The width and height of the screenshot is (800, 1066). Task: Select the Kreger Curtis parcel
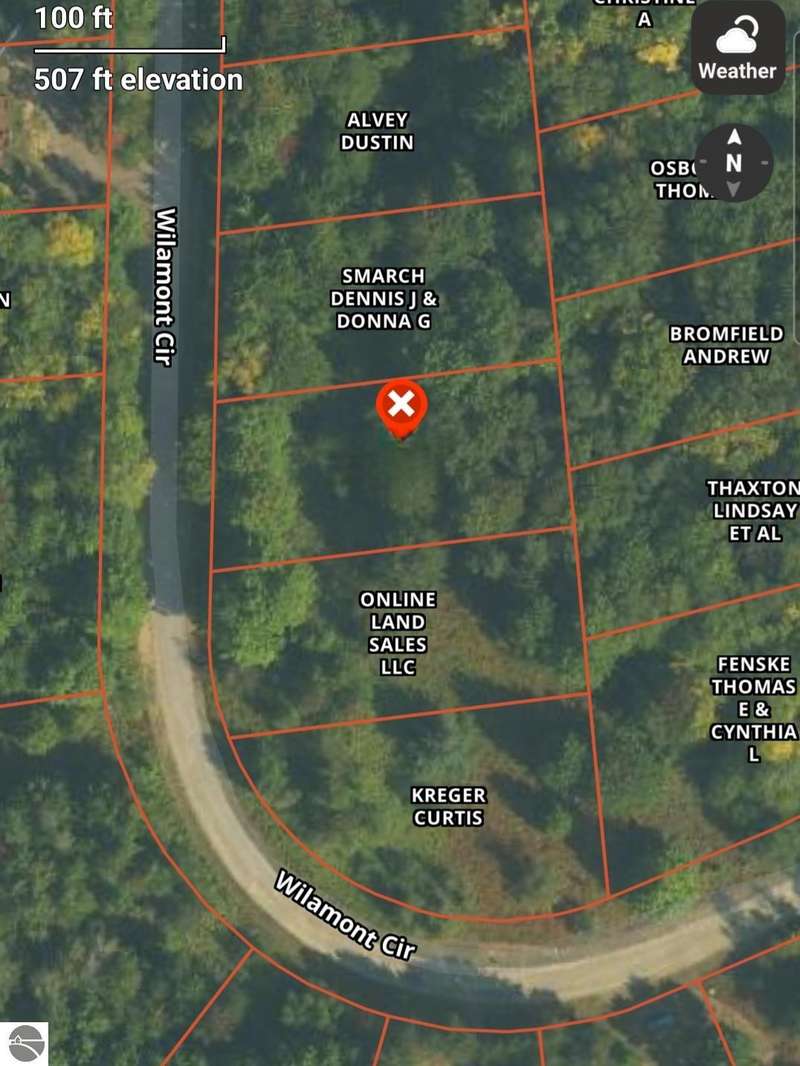[448, 806]
